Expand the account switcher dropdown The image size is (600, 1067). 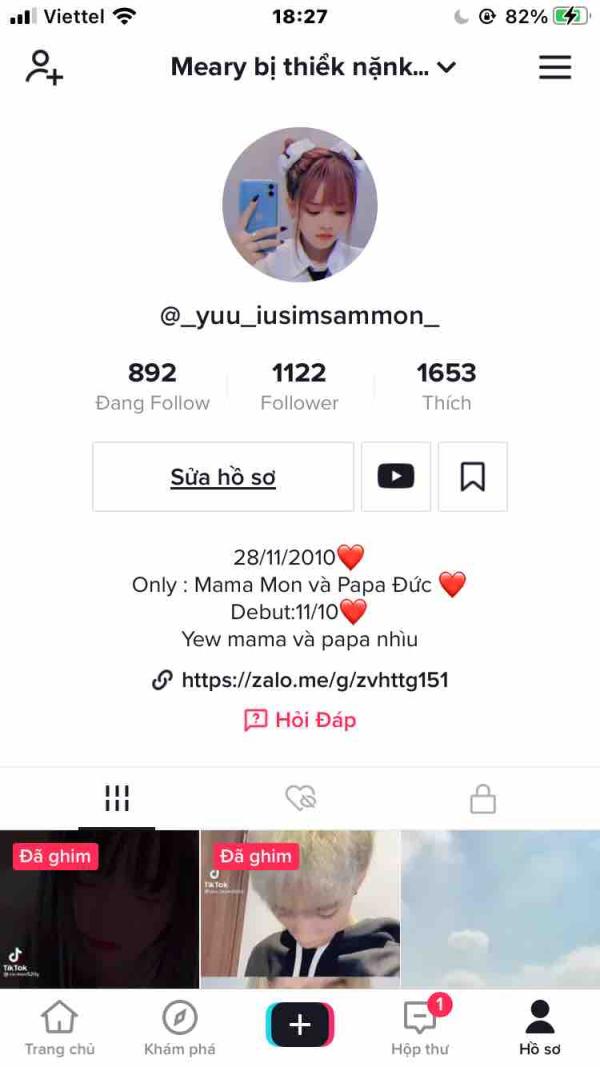pyautogui.click(x=314, y=67)
